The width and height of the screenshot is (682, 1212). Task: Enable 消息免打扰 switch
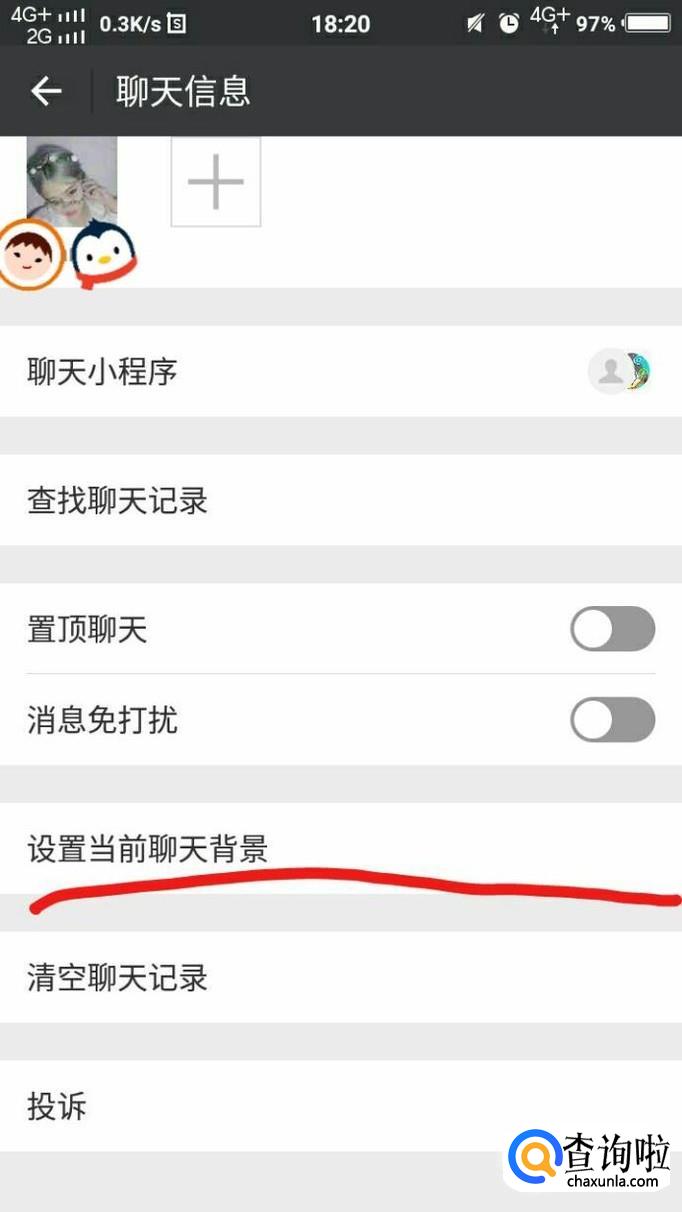click(x=612, y=720)
